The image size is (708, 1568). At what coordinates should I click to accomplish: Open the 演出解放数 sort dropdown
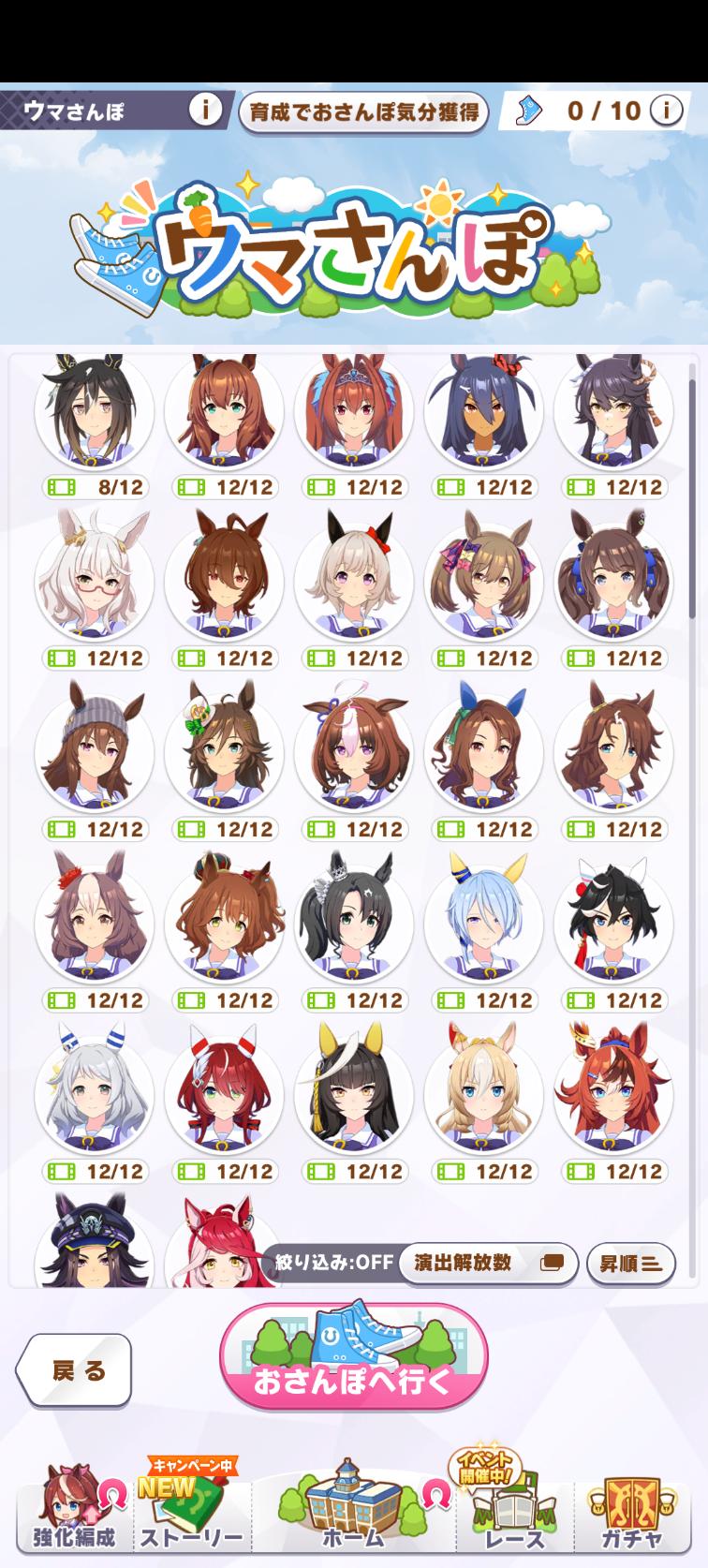click(487, 1263)
